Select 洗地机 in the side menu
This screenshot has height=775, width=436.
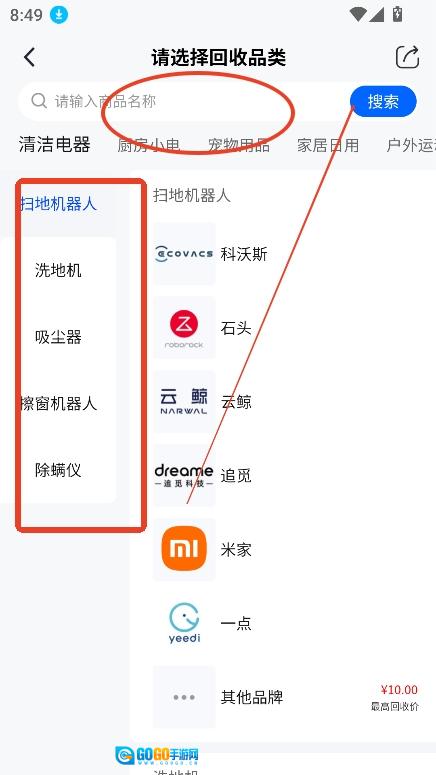click(x=58, y=270)
